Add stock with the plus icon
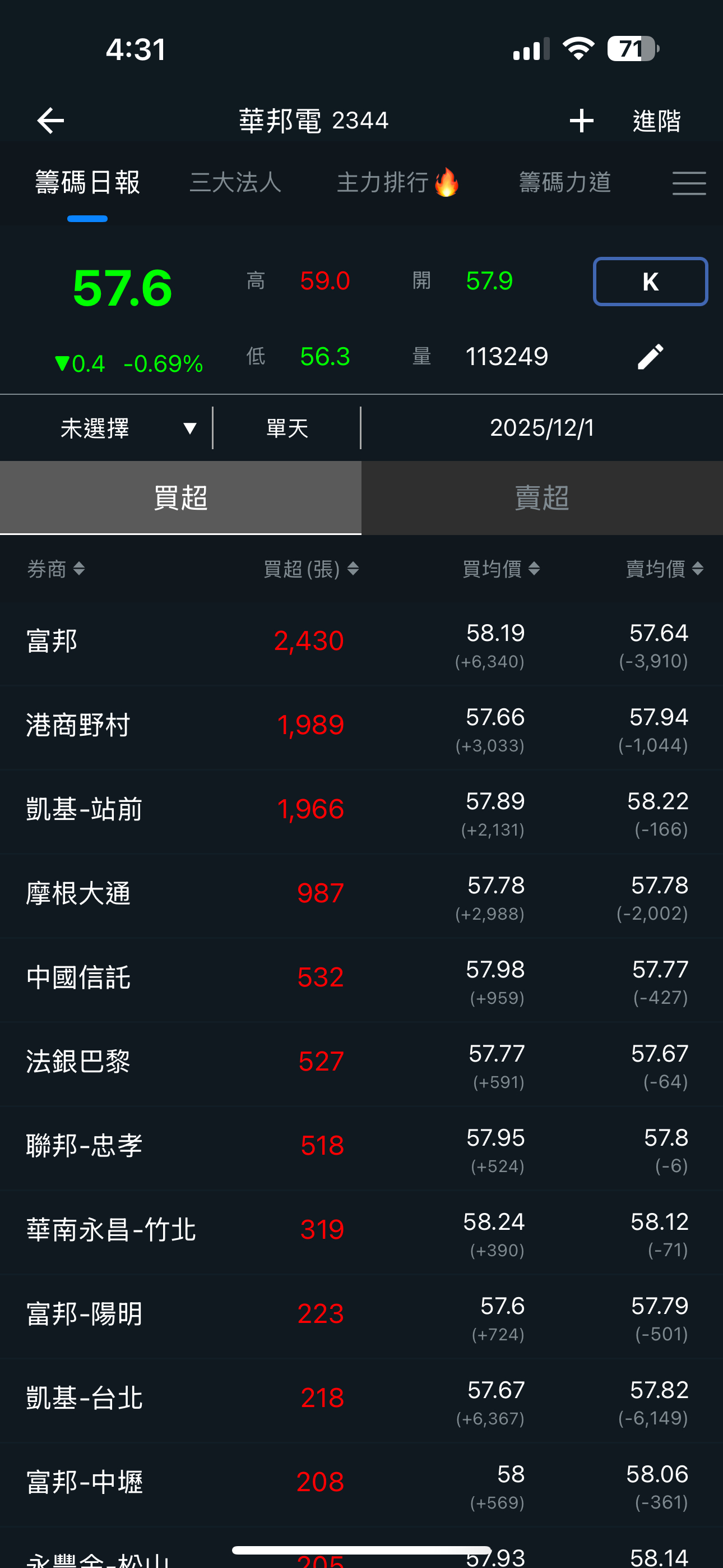The width and height of the screenshot is (723, 1568). tap(581, 121)
